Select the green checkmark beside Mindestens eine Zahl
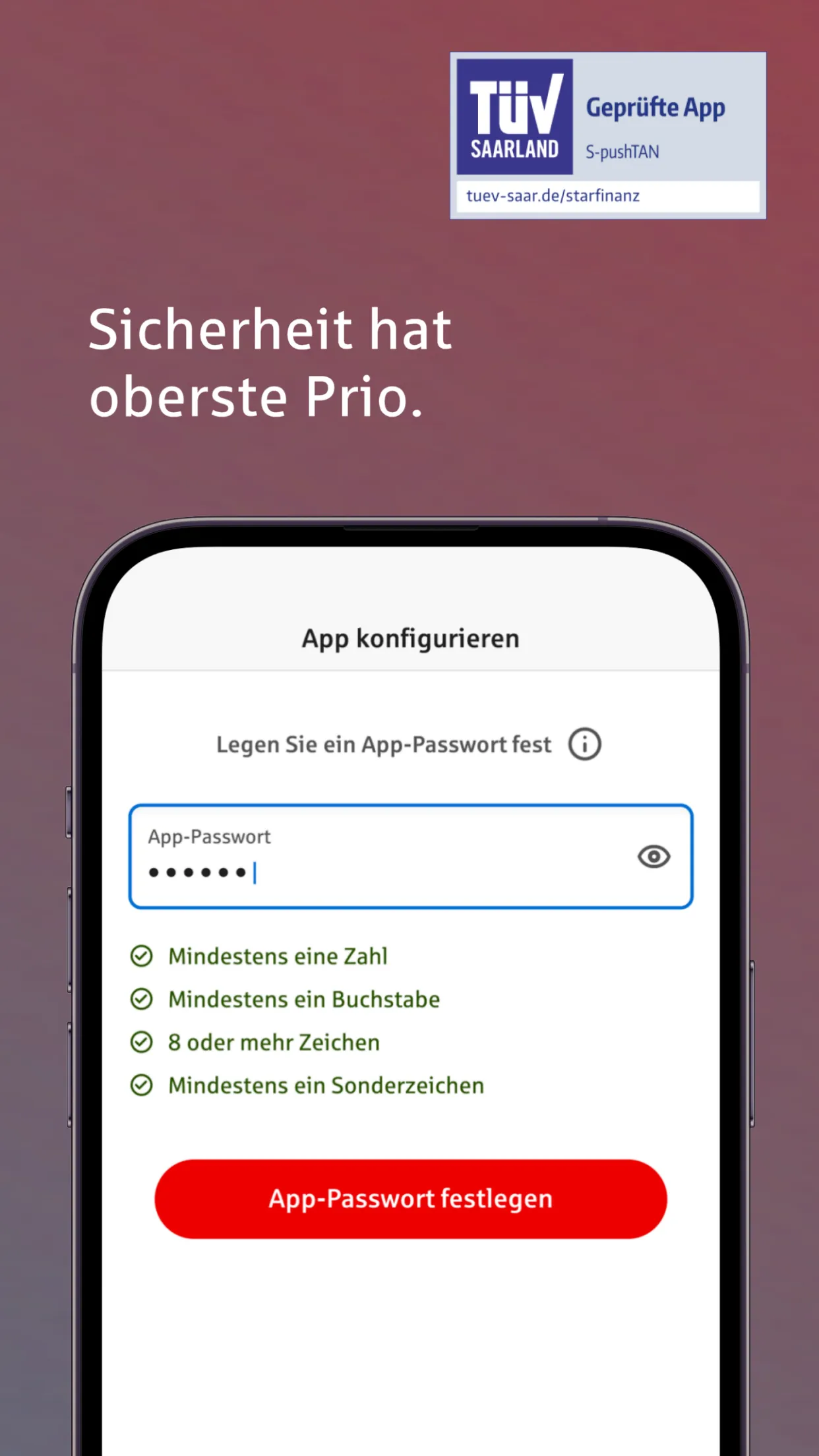This screenshot has height=1456, width=819. 141,956
